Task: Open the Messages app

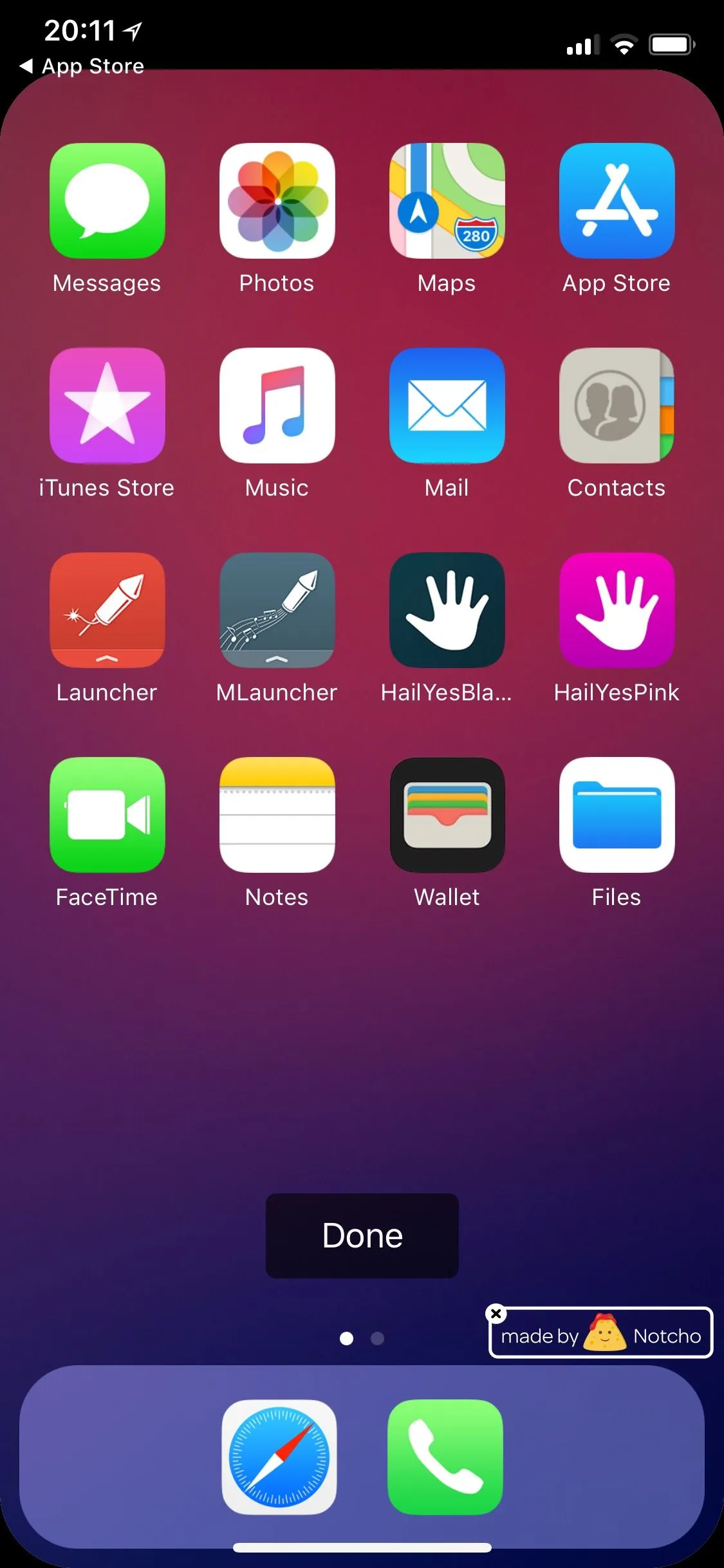Action: tap(107, 201)
